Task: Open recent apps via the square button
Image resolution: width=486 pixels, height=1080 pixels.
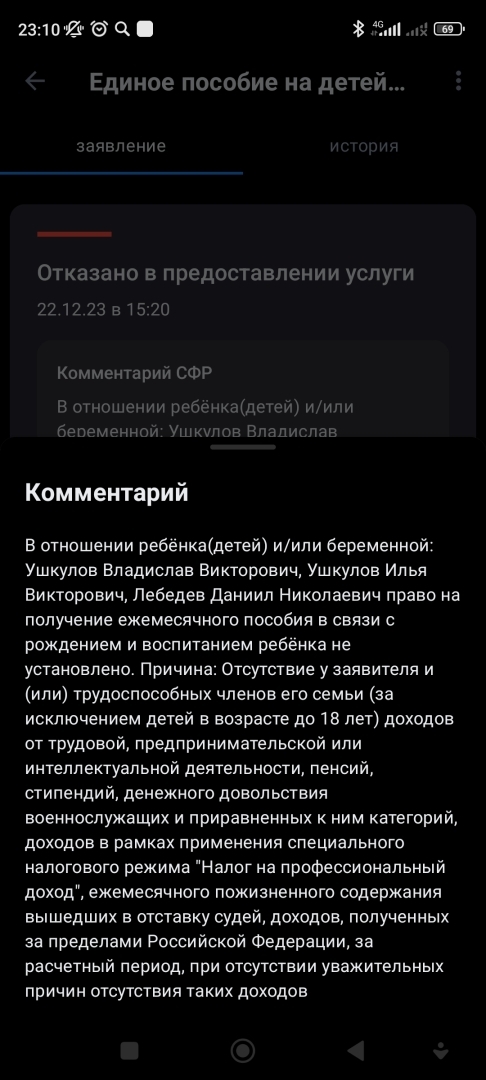Action: point(129,1050)
